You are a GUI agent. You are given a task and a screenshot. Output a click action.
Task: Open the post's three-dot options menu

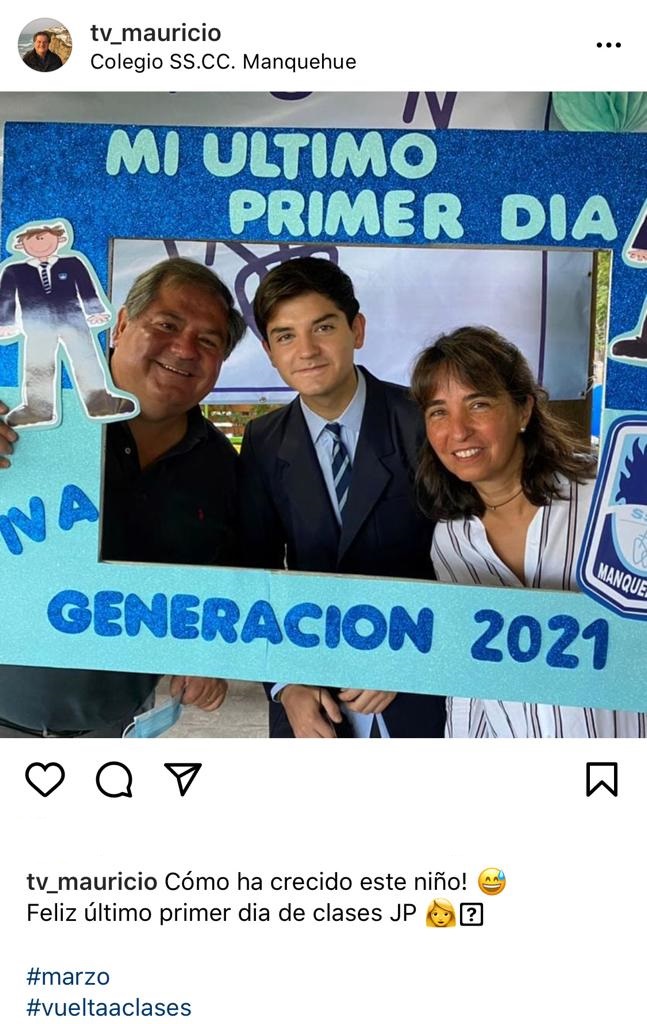click(608, 45)
